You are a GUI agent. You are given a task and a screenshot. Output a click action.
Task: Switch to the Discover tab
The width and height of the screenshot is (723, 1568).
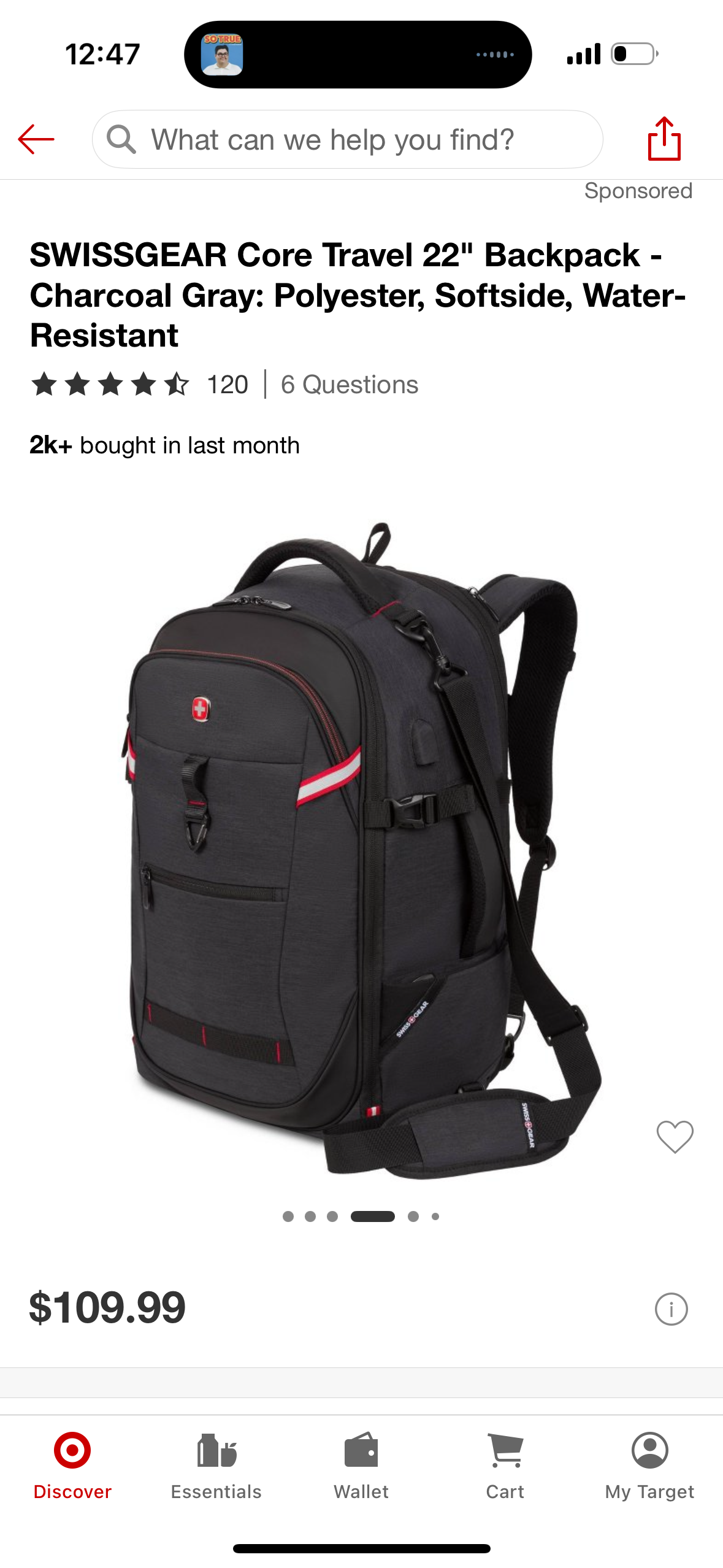[72, 1466]
